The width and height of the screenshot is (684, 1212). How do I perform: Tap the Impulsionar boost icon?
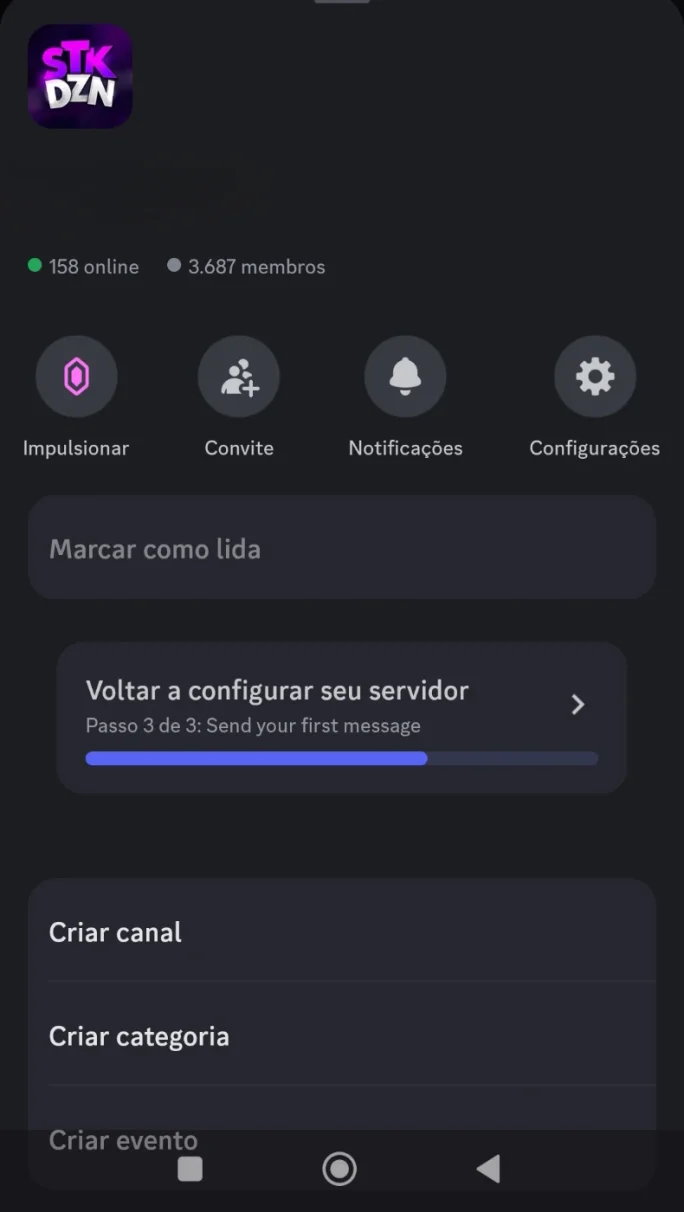tap(76, 377)
